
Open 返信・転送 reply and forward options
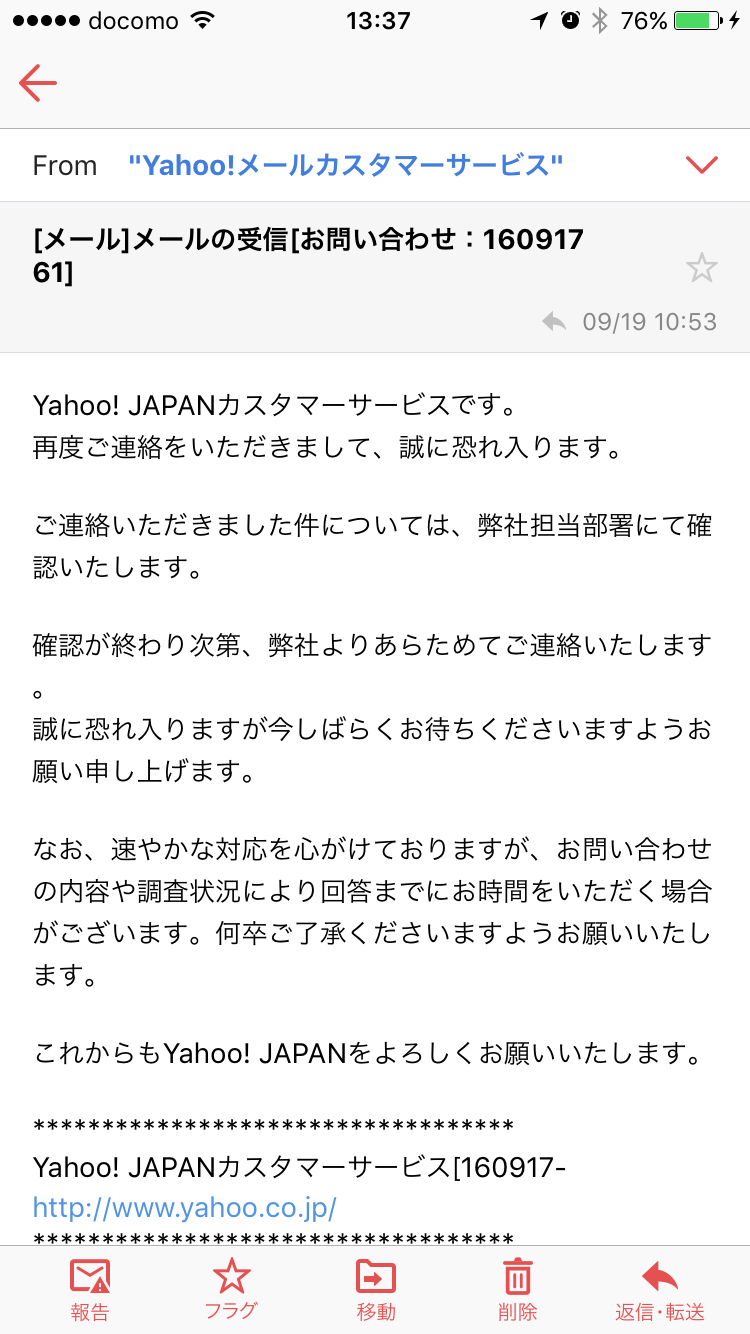click(x=660, y=1291)
